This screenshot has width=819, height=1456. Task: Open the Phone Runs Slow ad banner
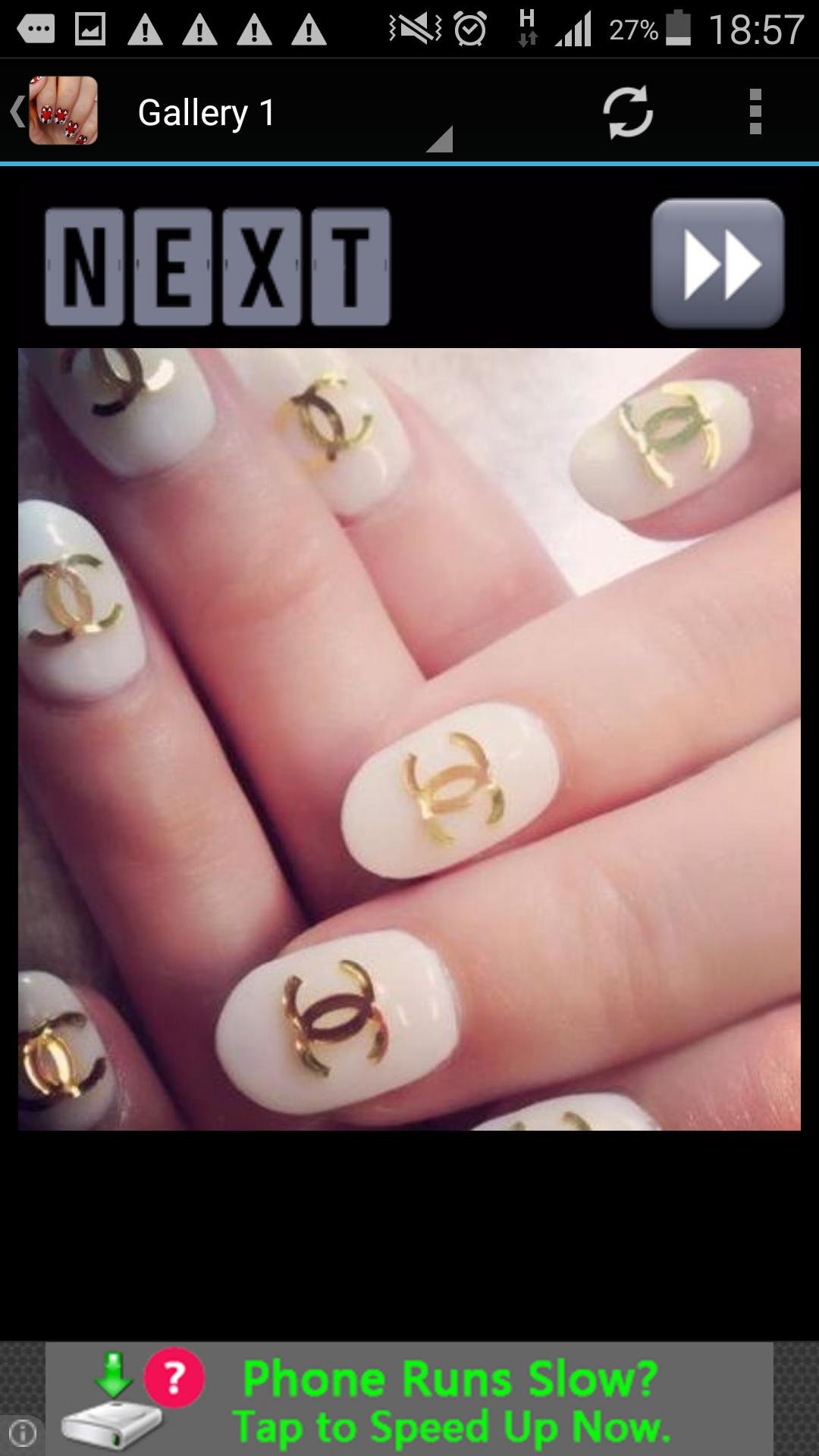click(x=409, y=1399)
